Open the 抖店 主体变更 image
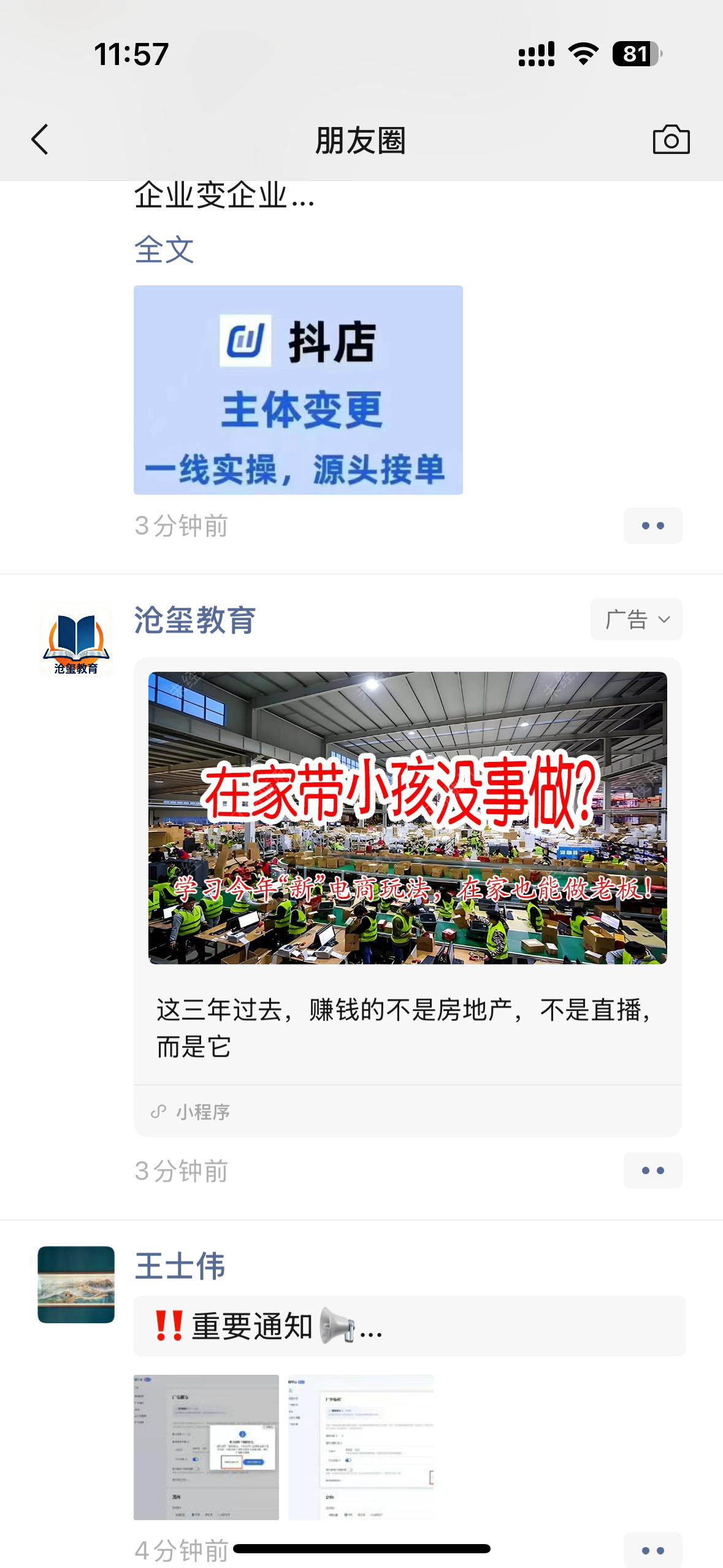Image resolution: width=723 pixels, height=1568 pixels. (298, 390)
